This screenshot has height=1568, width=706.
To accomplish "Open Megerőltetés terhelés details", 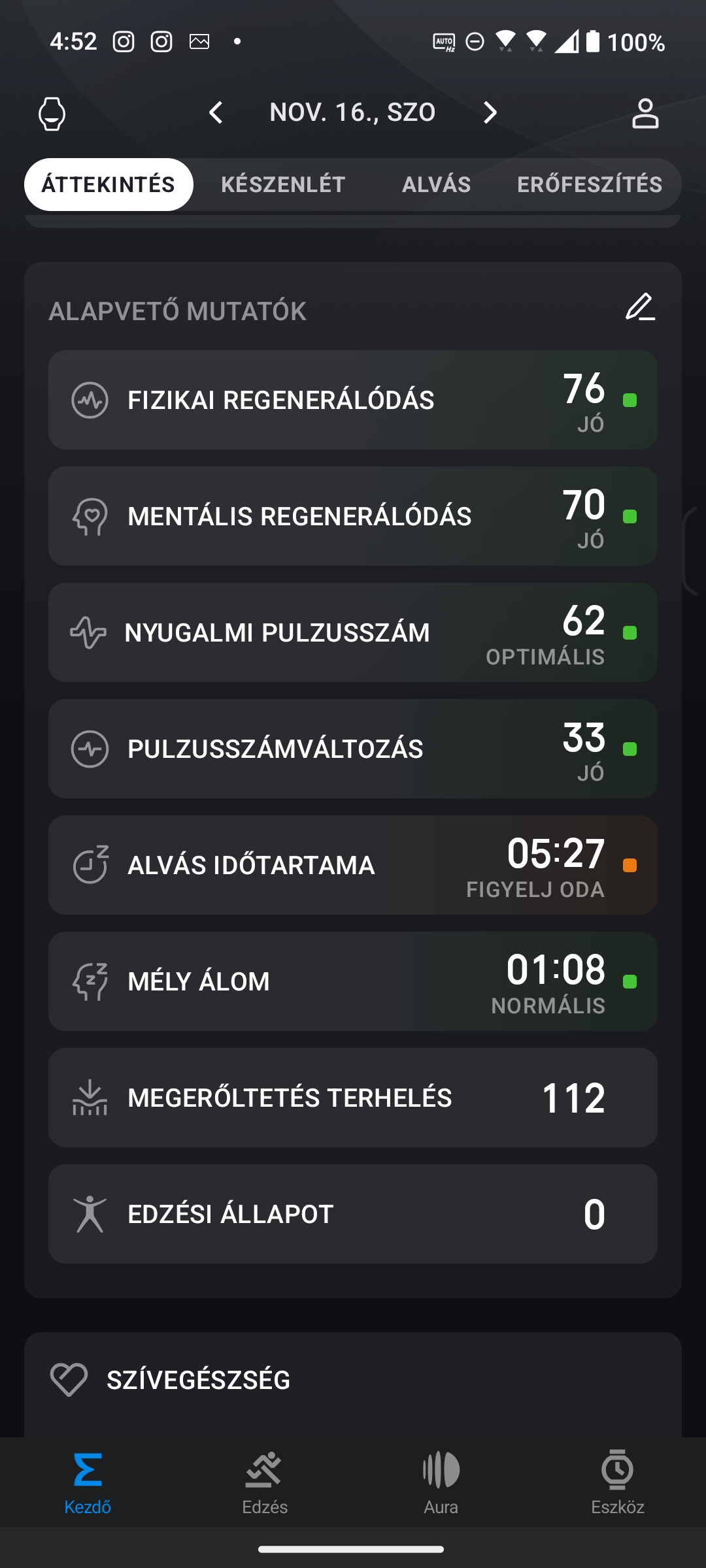I will [x=353, y=1098].
